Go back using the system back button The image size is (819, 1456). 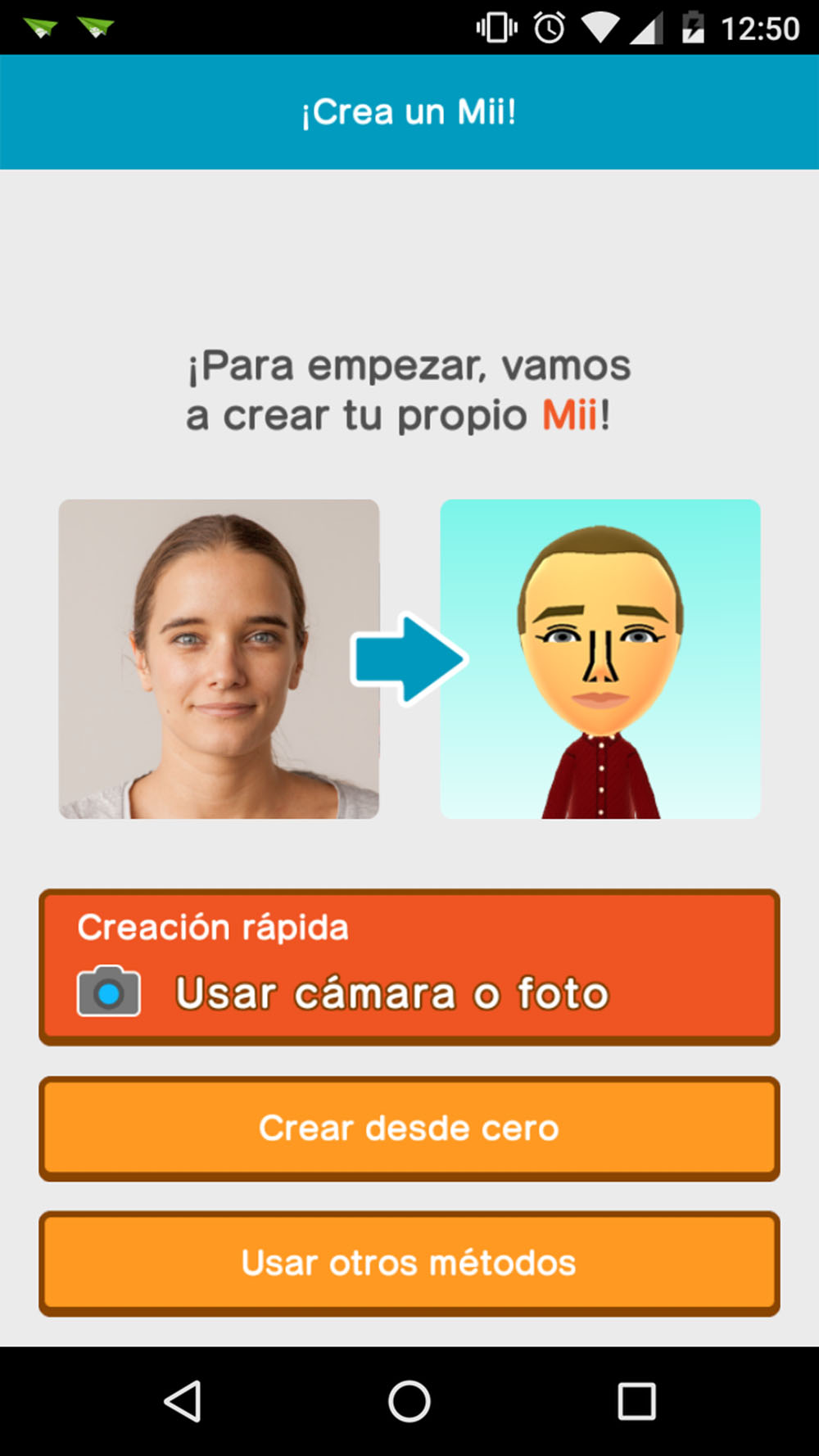[x=183, y=1401]
